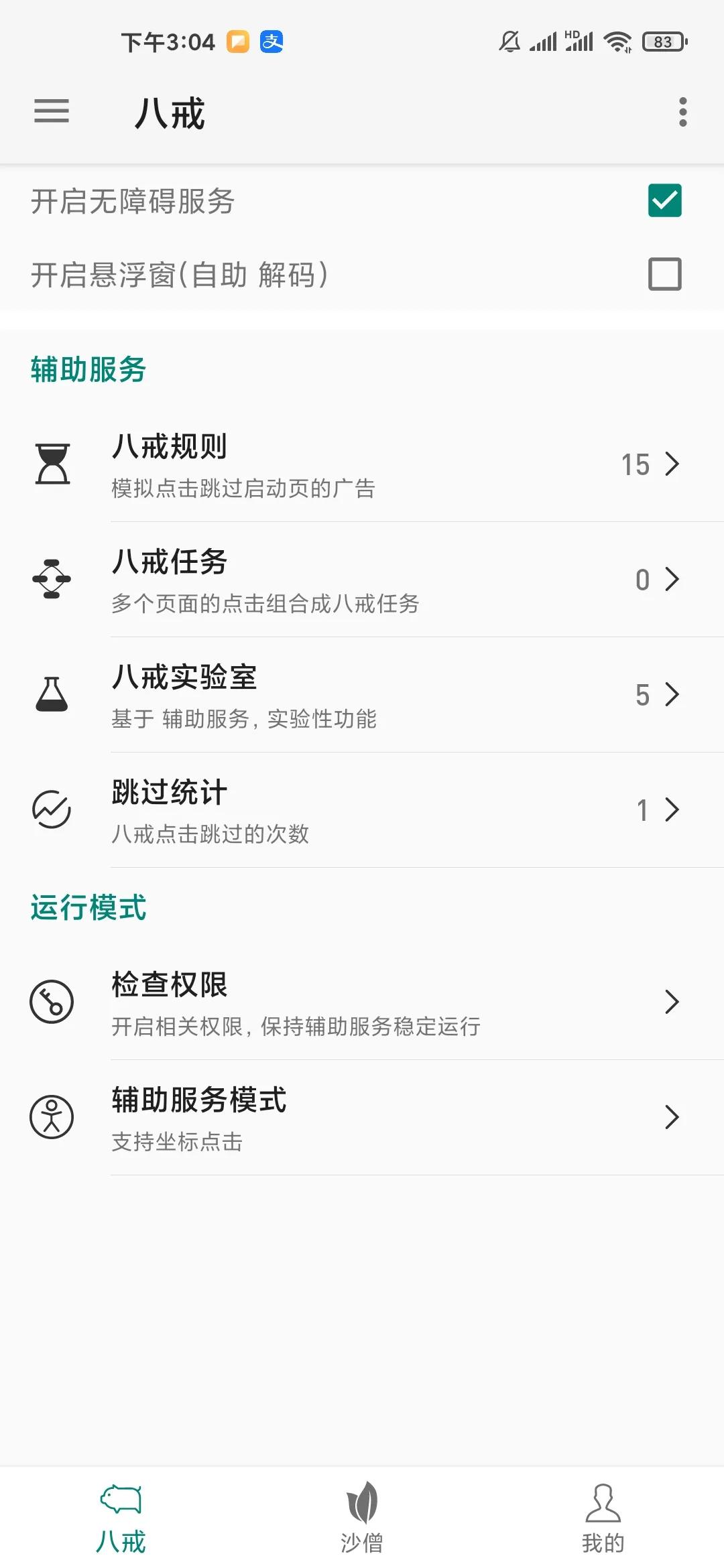
Task: Click the accessibility icon beside 辅助服务模式
Action: click(x=50, y=1116)
